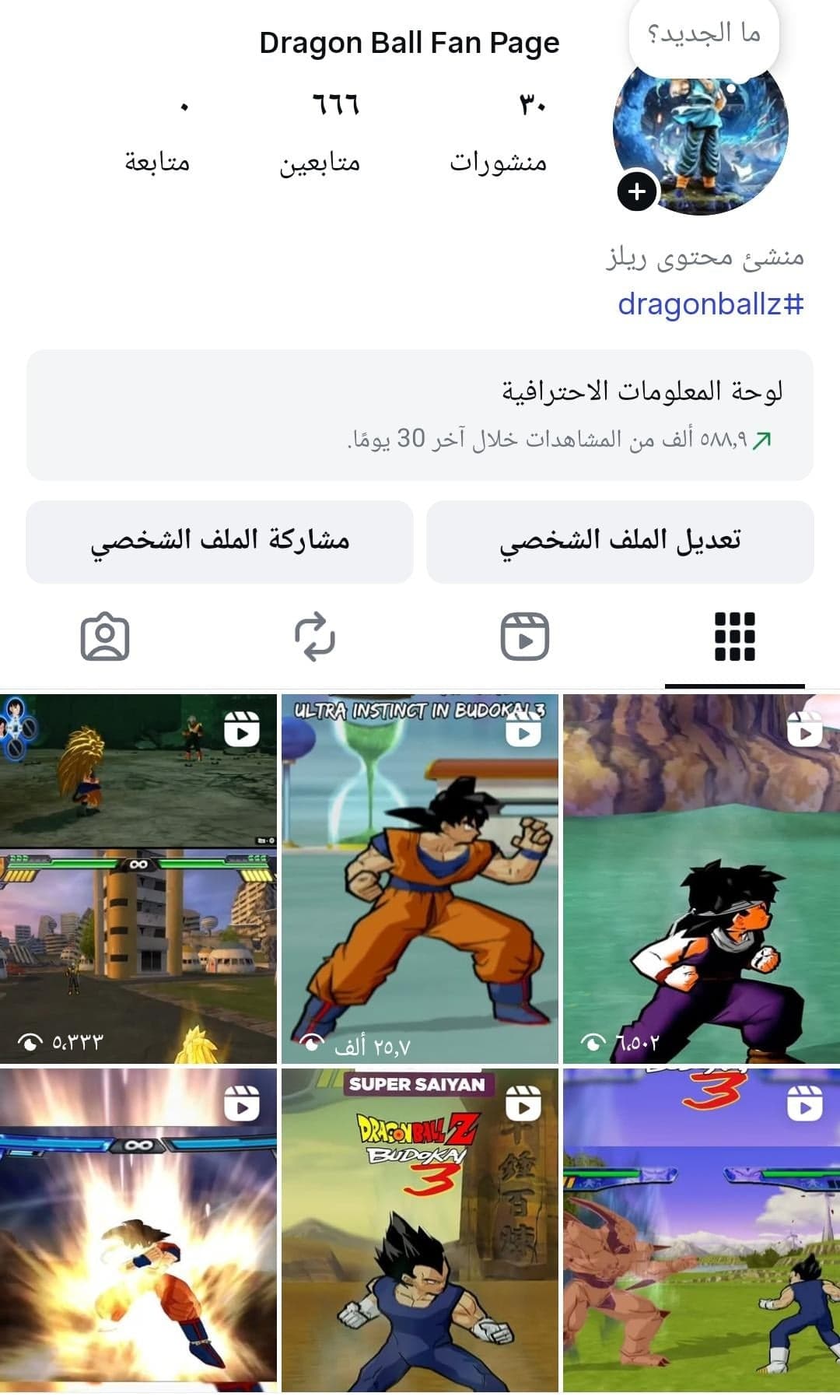The height and width of the screenshot is (1400, 840).
Task: Open the reel thumbnail with ٥٫٣٣٣ views
Action: (x=138, y=872)
